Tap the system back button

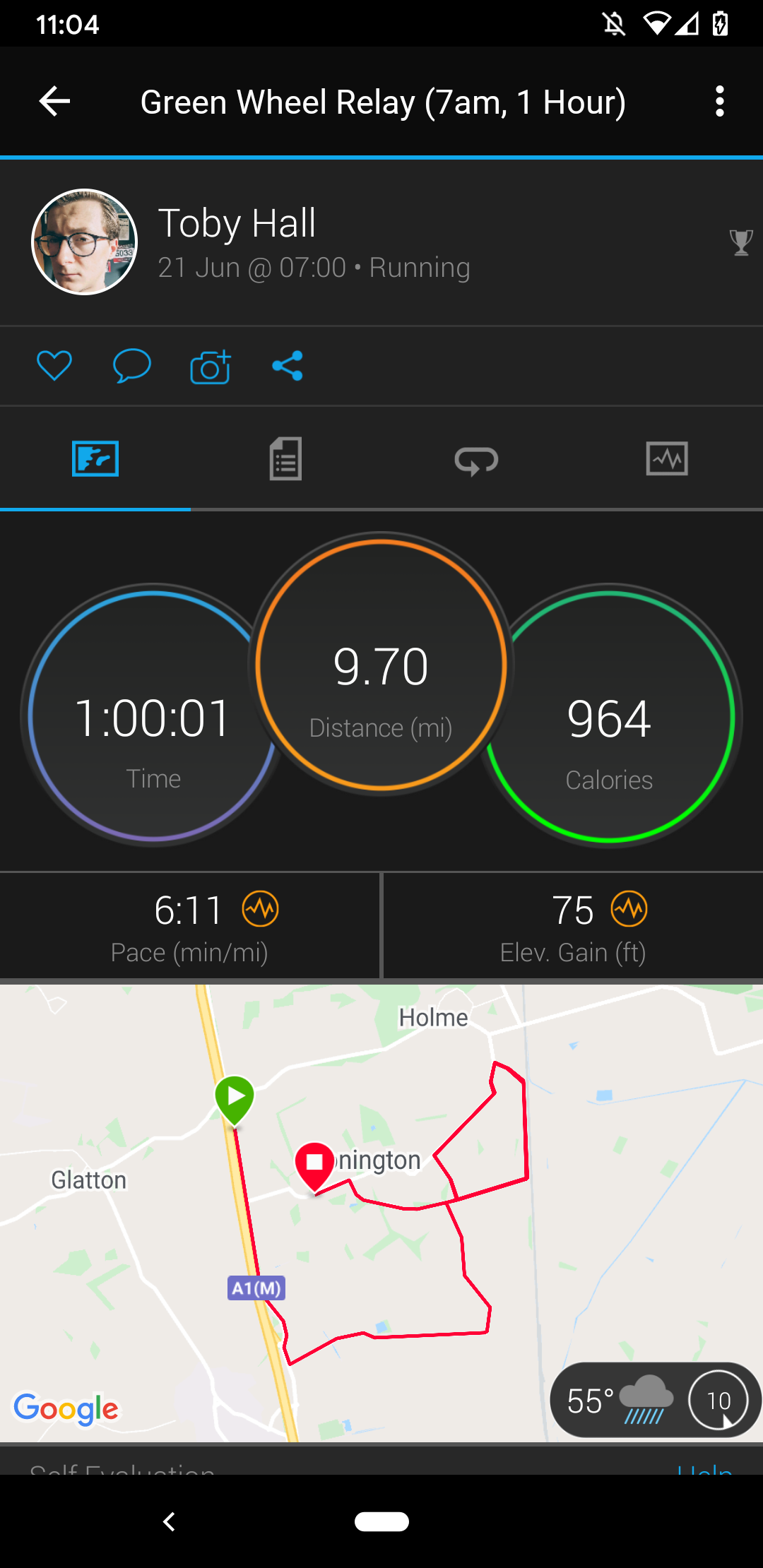[169, 1521]
